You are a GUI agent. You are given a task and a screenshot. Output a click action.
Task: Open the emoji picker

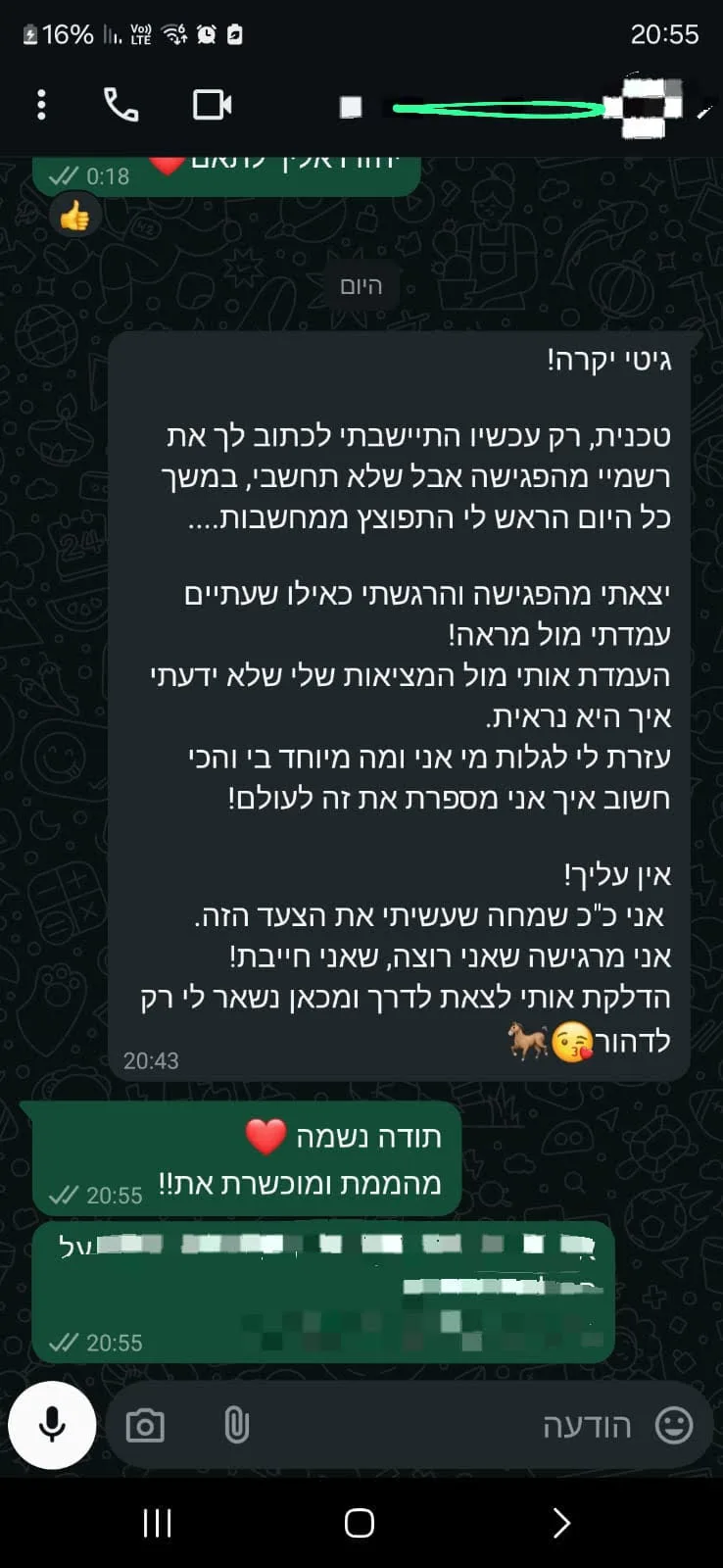point(674,1425)
